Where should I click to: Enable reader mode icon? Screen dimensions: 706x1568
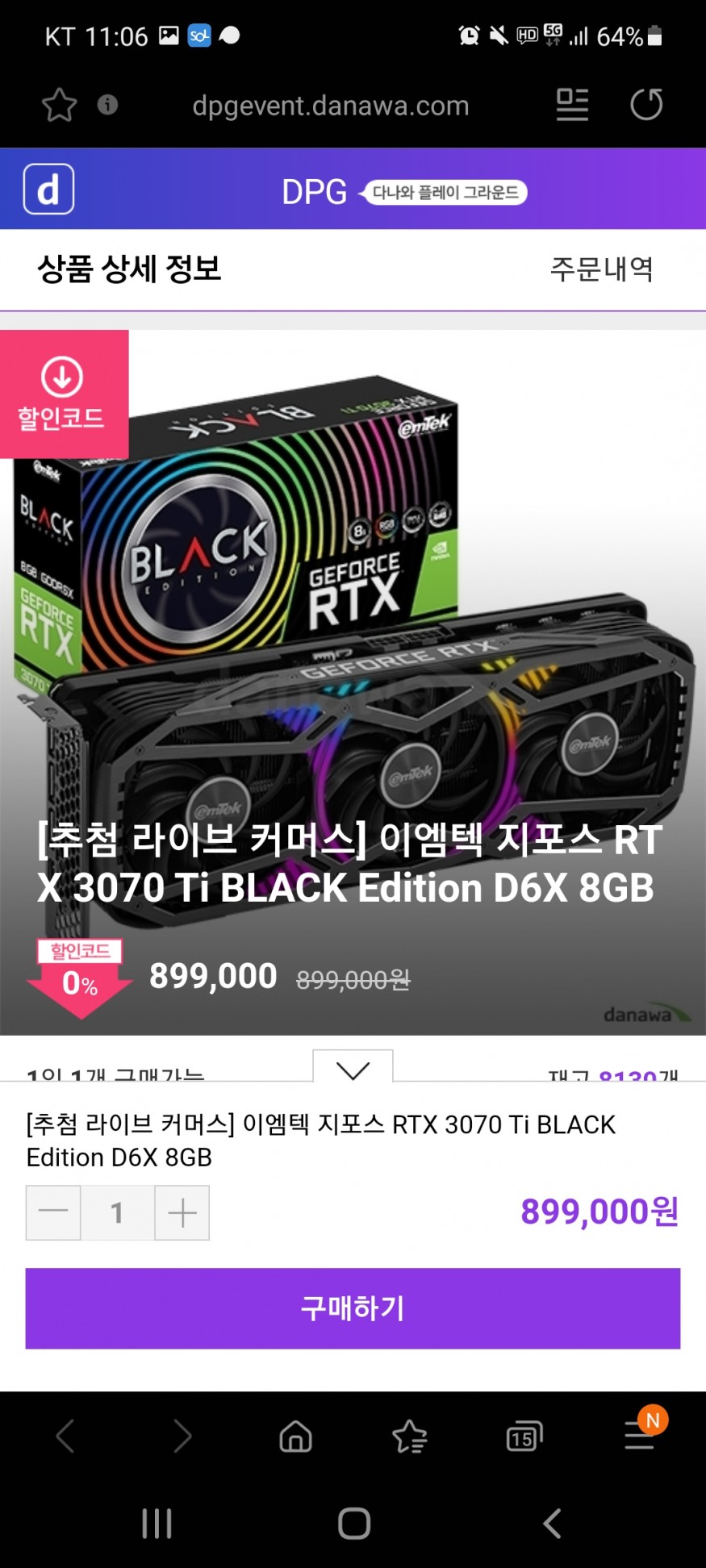572,105
